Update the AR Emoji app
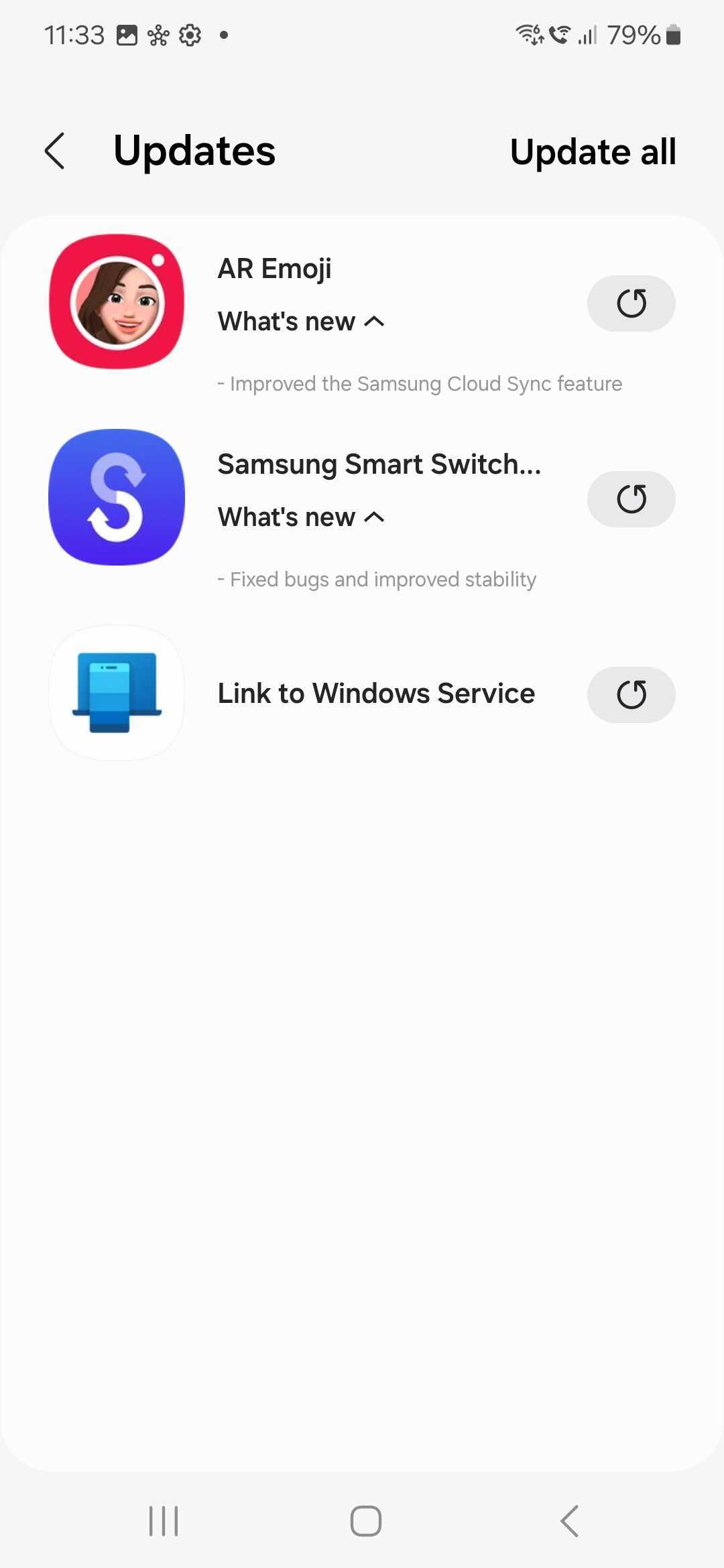 (631, 304)
